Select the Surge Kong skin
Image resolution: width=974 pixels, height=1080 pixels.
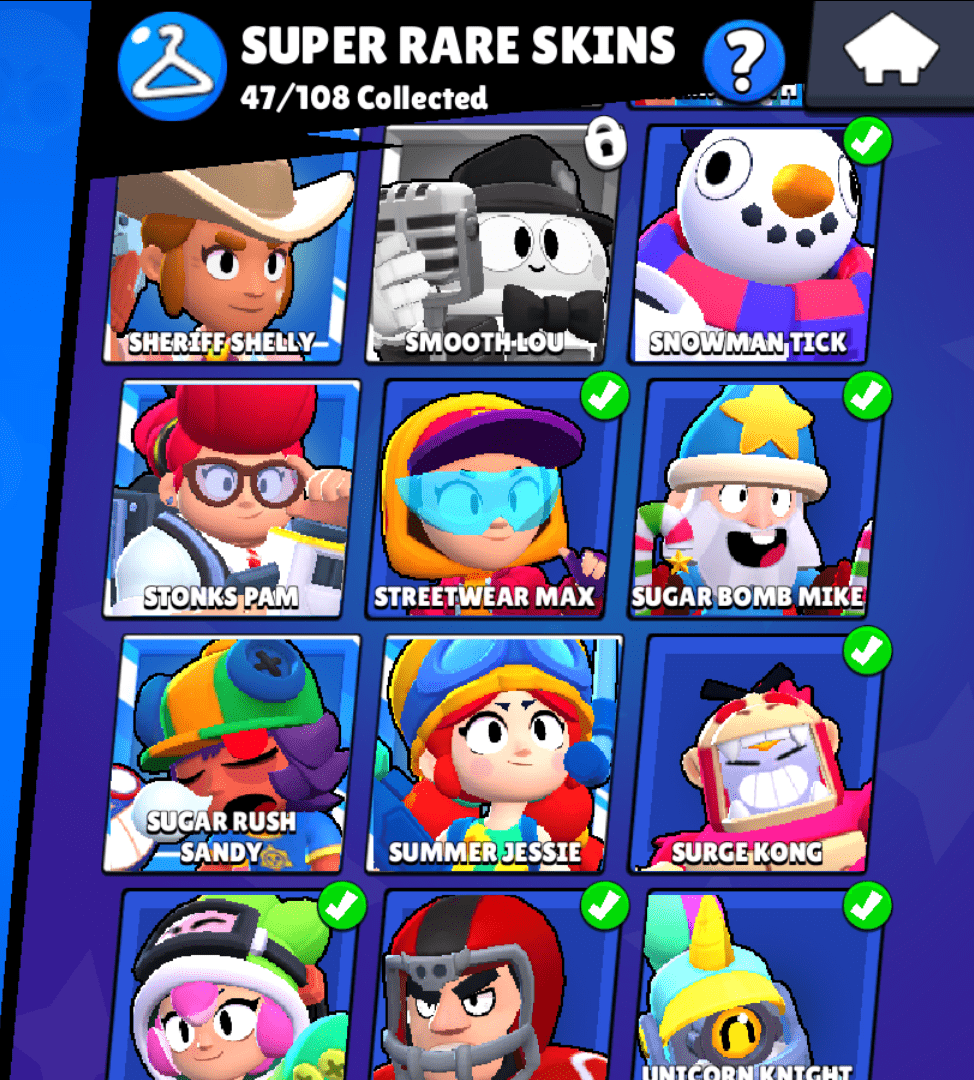(755, 754)
